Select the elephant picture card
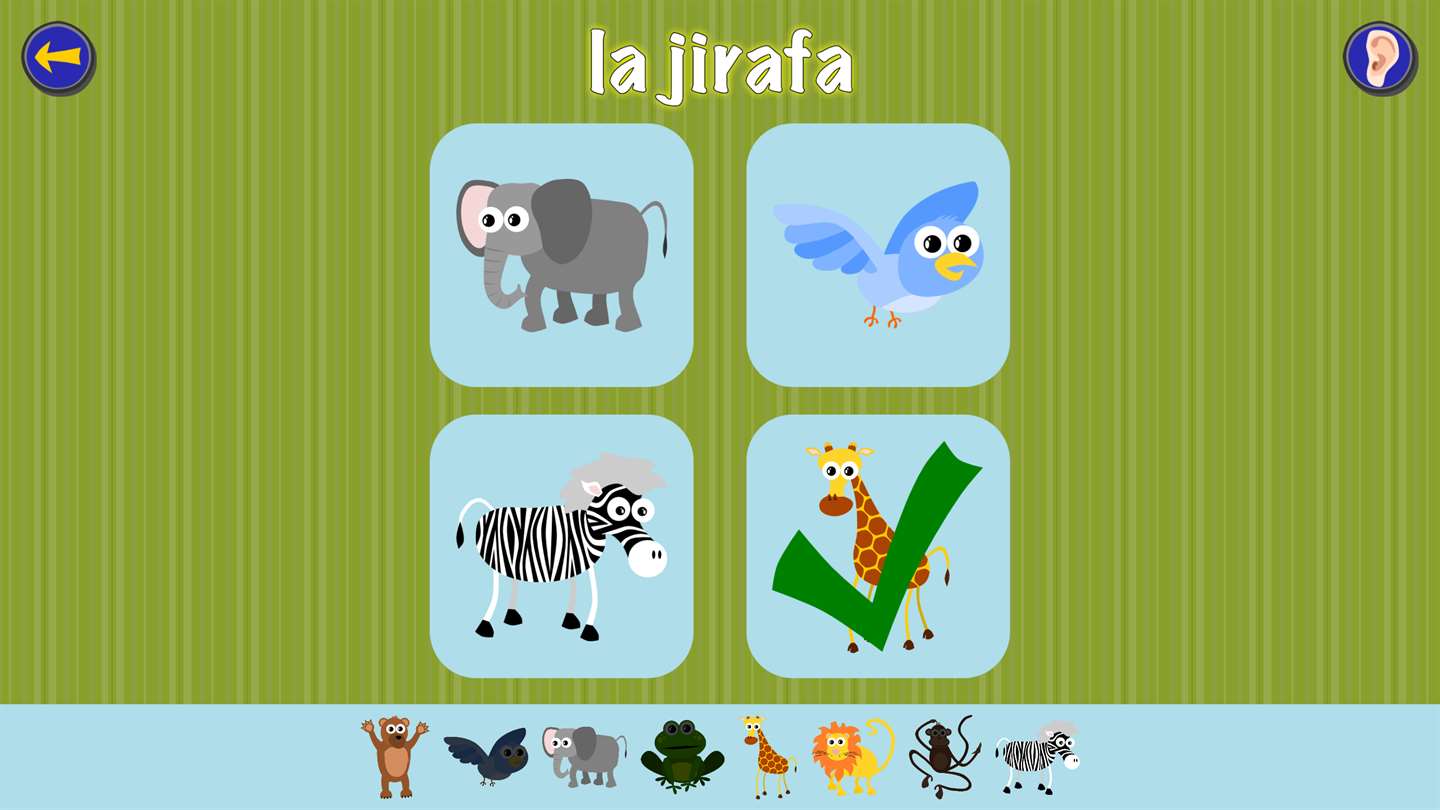The image size is (1440, 810). tap(561, 255)
